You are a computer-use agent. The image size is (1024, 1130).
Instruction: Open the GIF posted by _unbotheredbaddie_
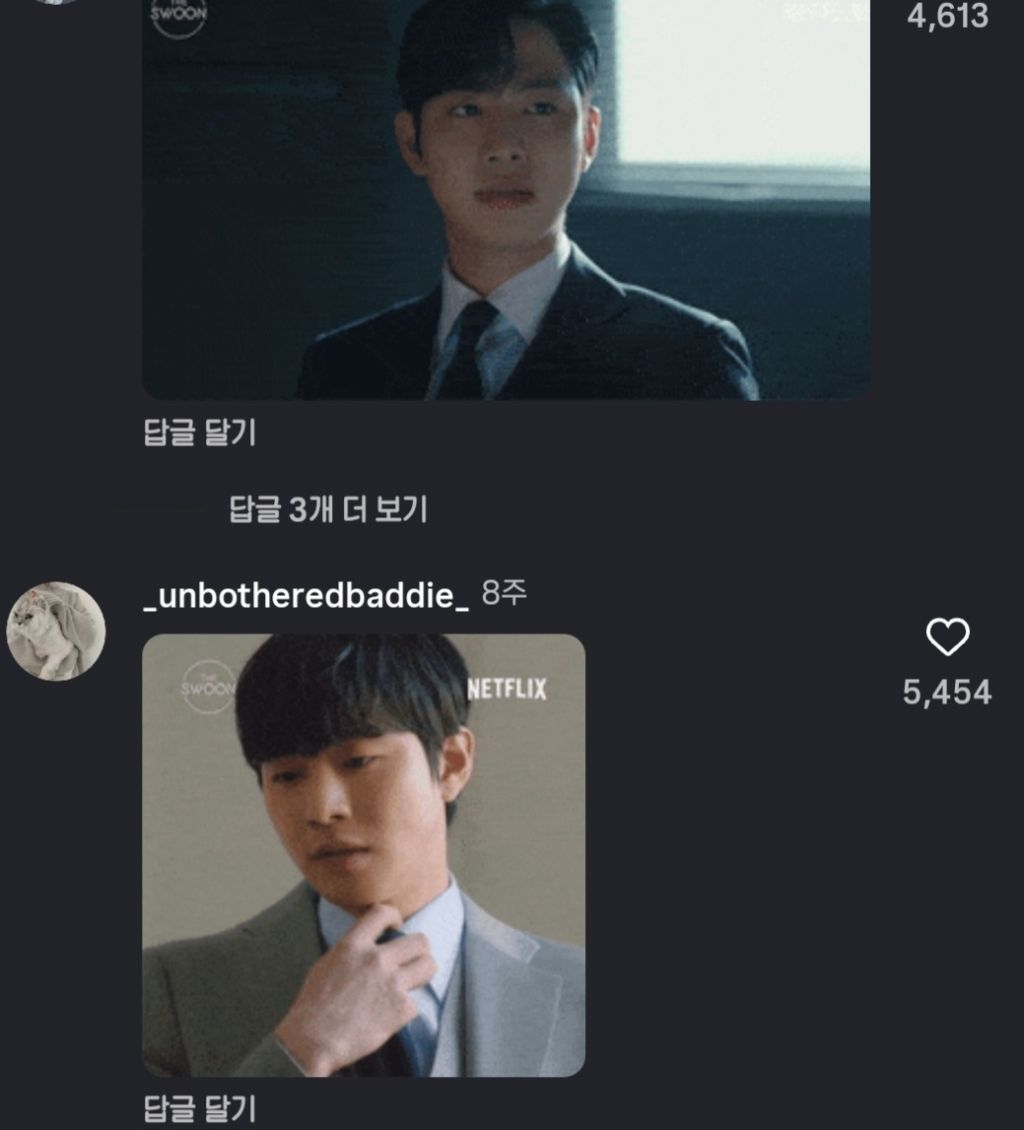364,855
